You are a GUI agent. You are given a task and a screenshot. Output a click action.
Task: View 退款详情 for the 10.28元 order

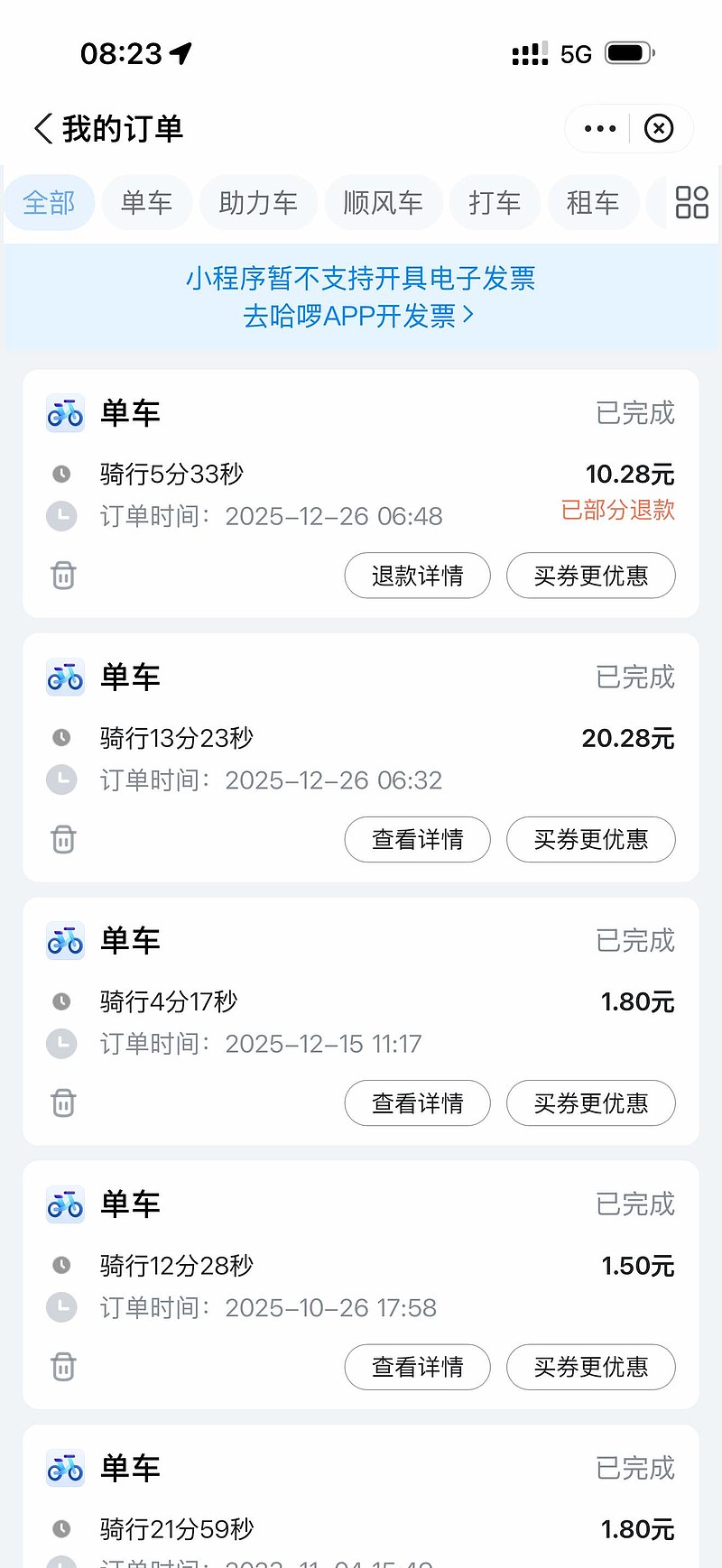coord(417,576)
